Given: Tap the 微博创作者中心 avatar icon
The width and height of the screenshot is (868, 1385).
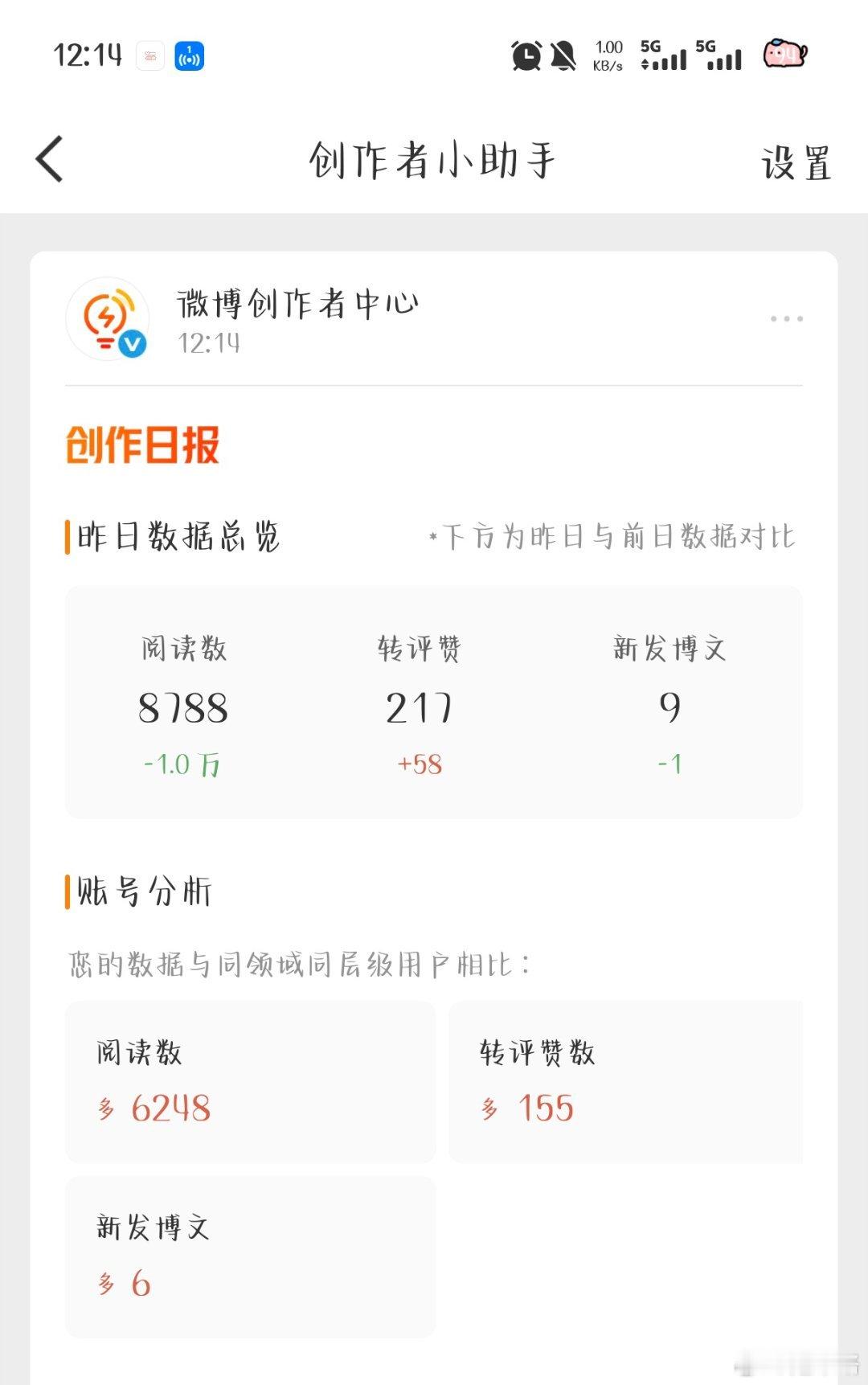Looking at the screenshot, I should coord(108,318).
